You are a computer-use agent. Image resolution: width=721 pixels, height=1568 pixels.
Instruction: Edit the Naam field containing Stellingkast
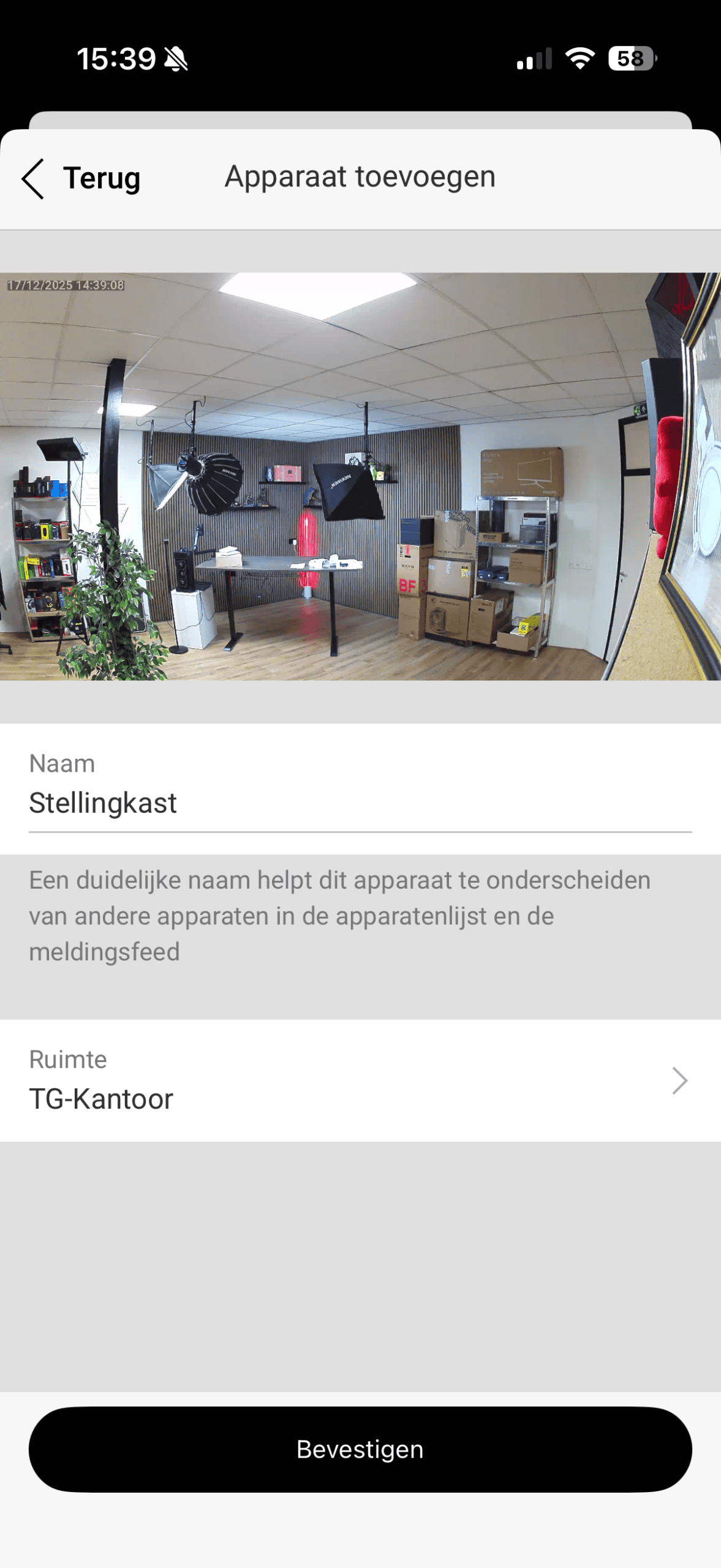(360, 803)
